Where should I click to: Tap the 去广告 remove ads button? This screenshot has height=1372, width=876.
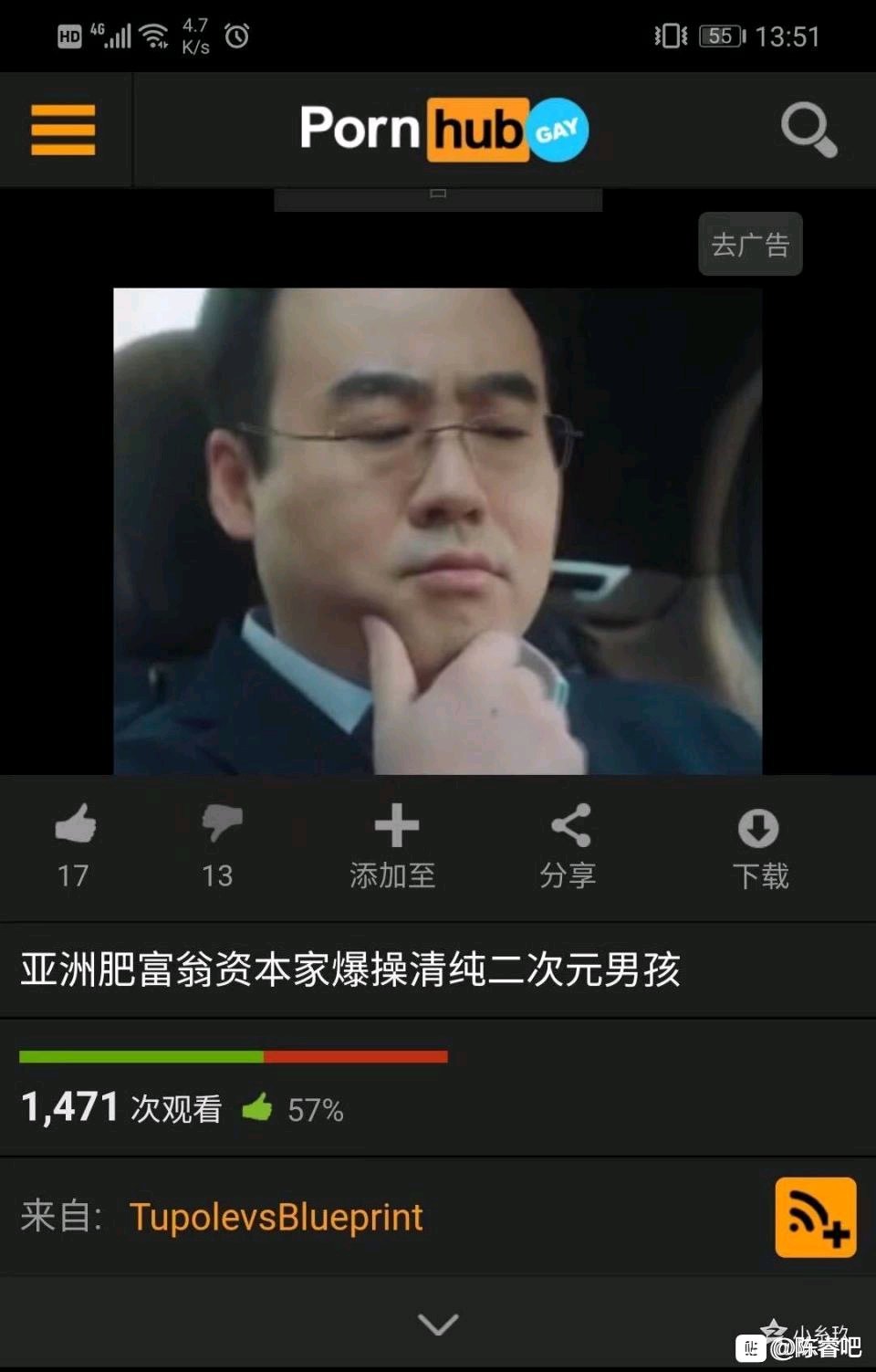click(x=750, y=245)
